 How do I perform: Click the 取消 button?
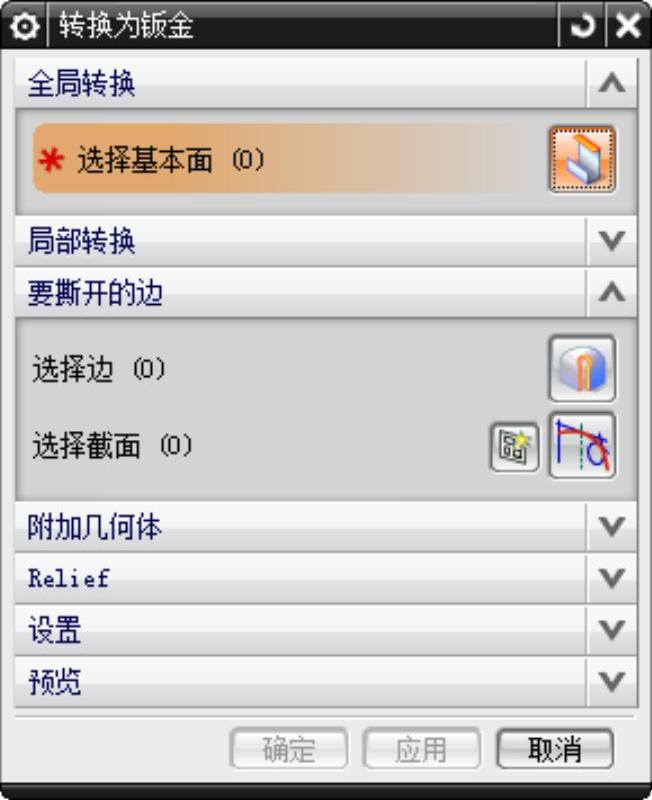pyautogui.click(x=554, y=748)
